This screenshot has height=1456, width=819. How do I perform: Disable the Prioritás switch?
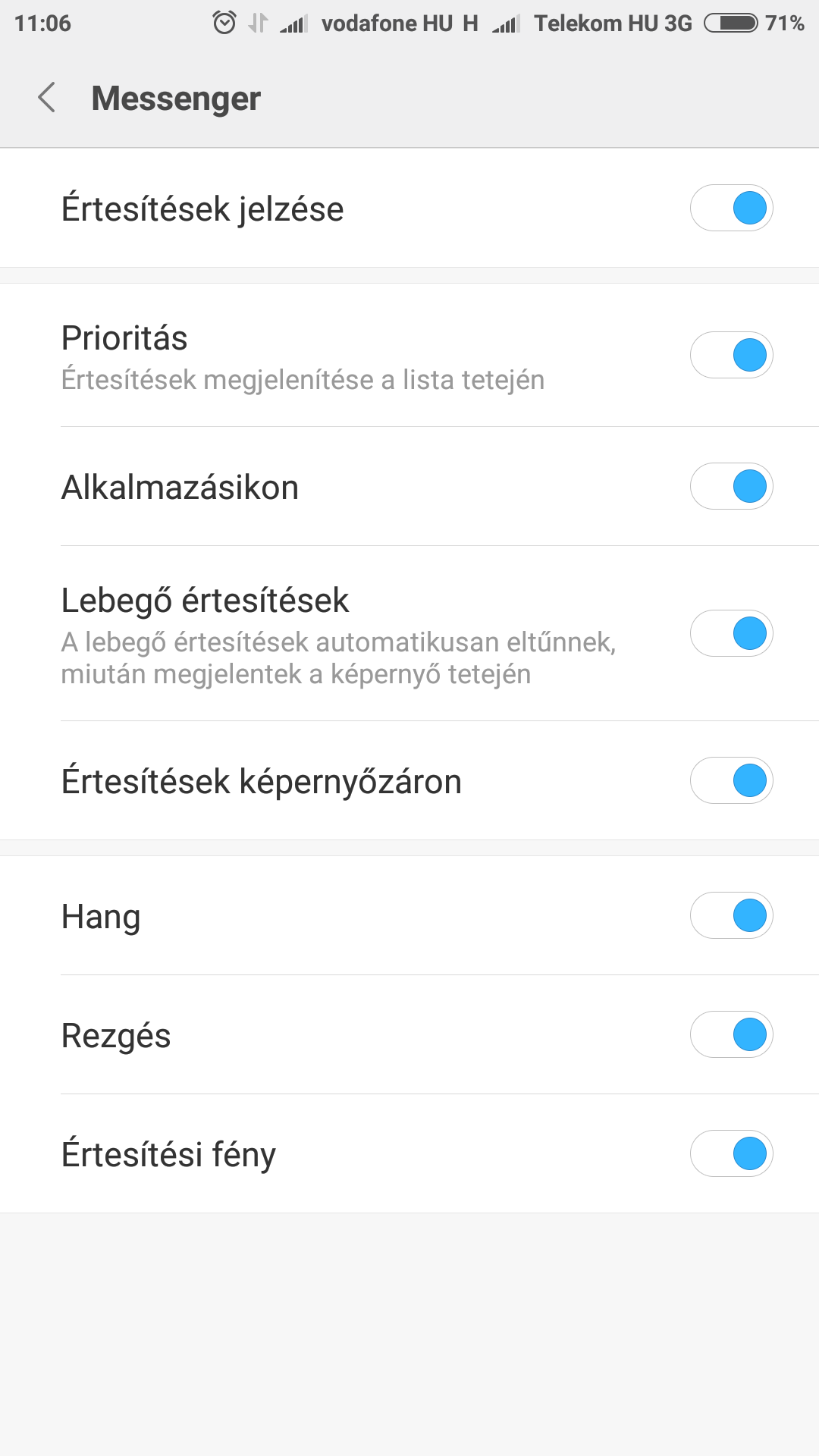731,355
